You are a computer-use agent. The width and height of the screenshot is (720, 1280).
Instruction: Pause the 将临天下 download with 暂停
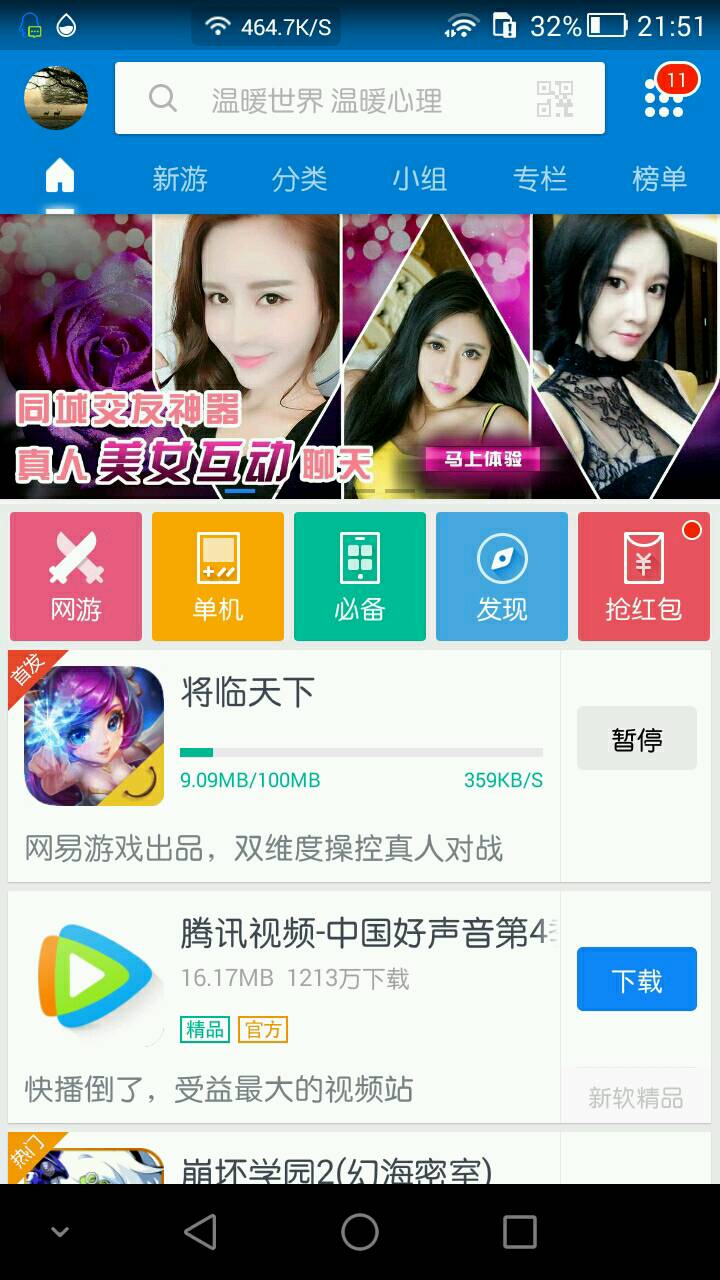tap(637, 739)
